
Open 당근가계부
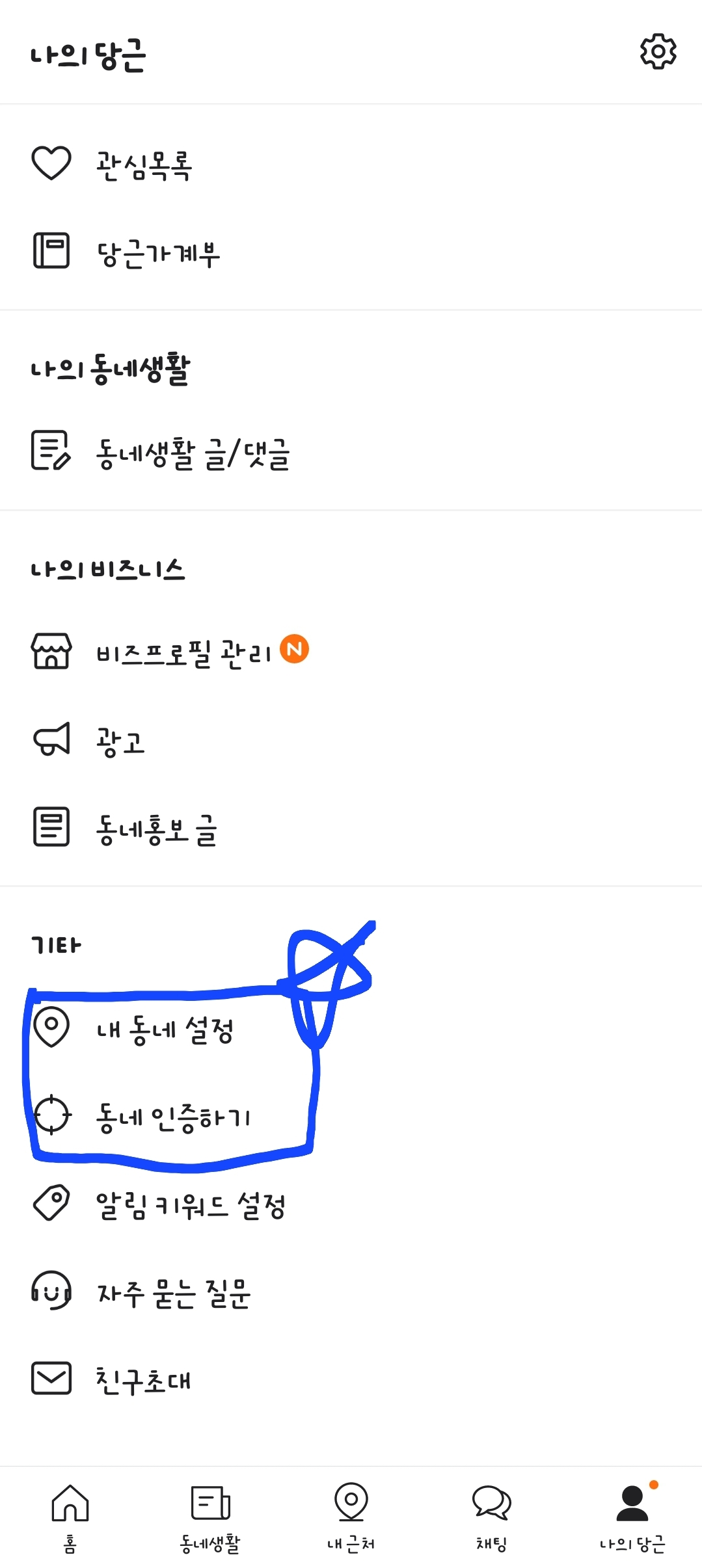click(351, 252)
